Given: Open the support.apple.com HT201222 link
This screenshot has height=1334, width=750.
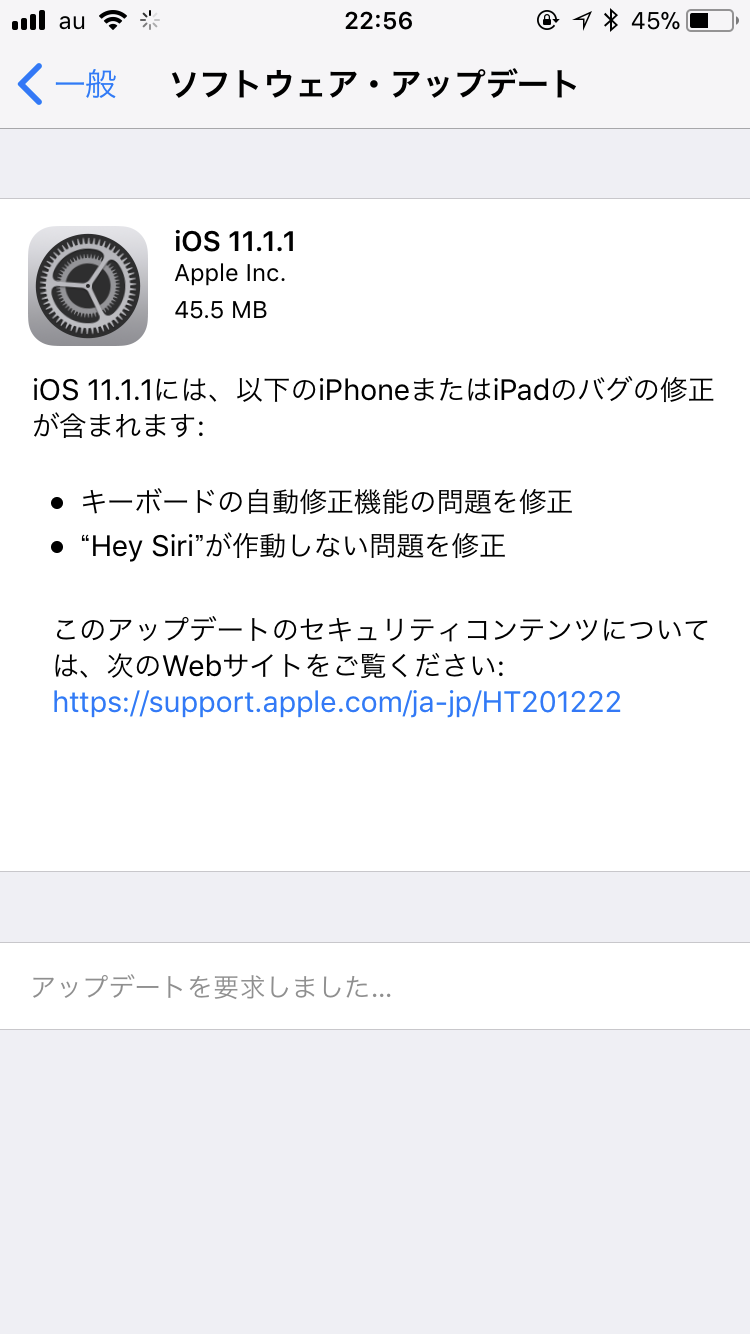Looking at the screenshot, I should coord(337,702).
